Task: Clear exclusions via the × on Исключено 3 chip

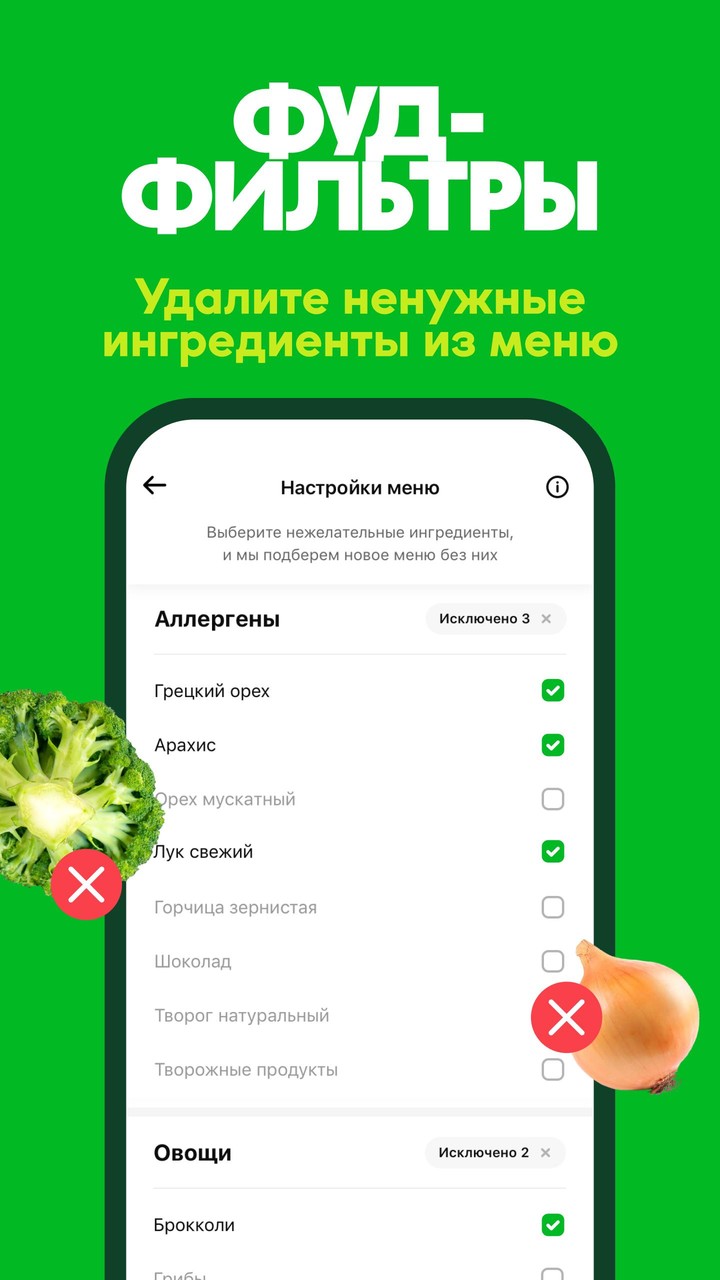Action: click(546, 618)
